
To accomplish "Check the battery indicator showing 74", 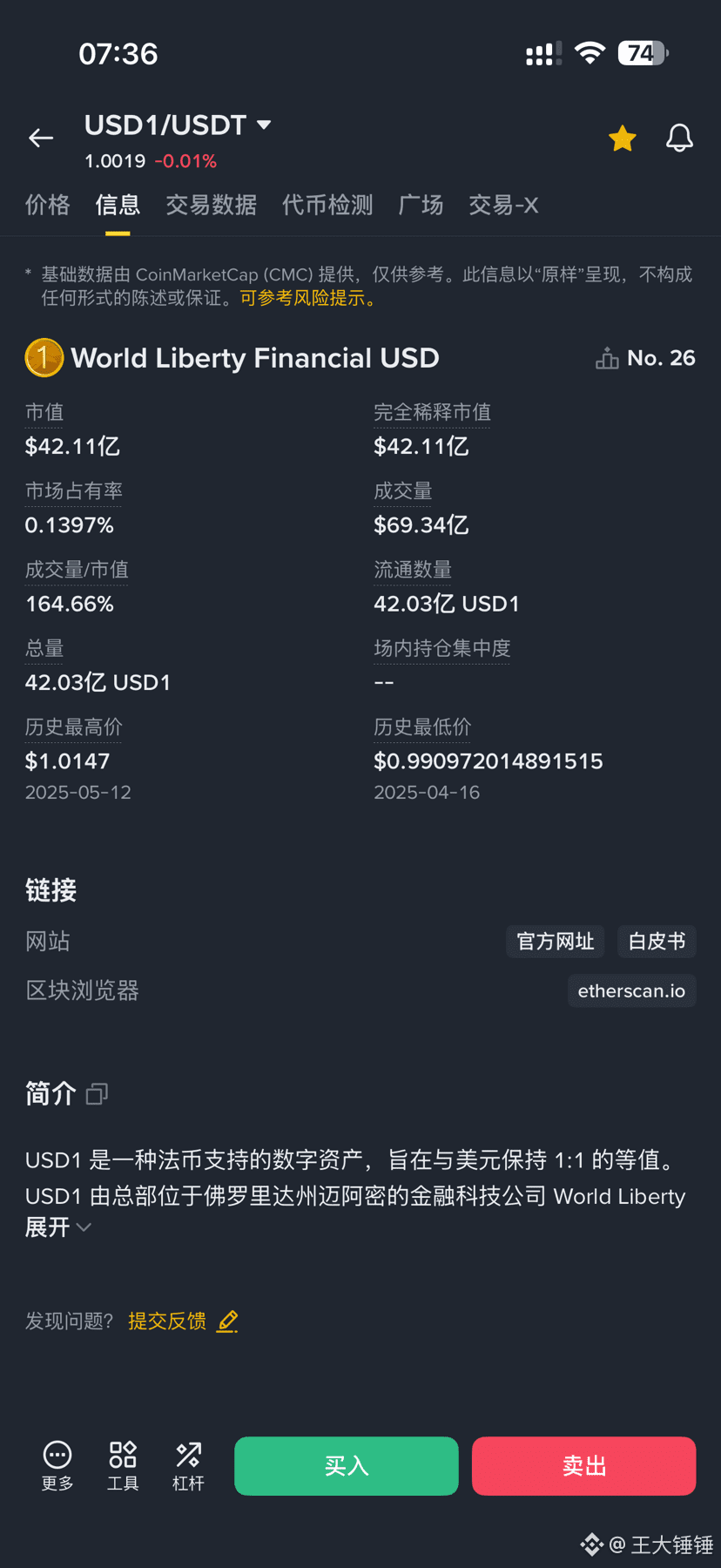I will pyautogui.click(x=642, y=53).
